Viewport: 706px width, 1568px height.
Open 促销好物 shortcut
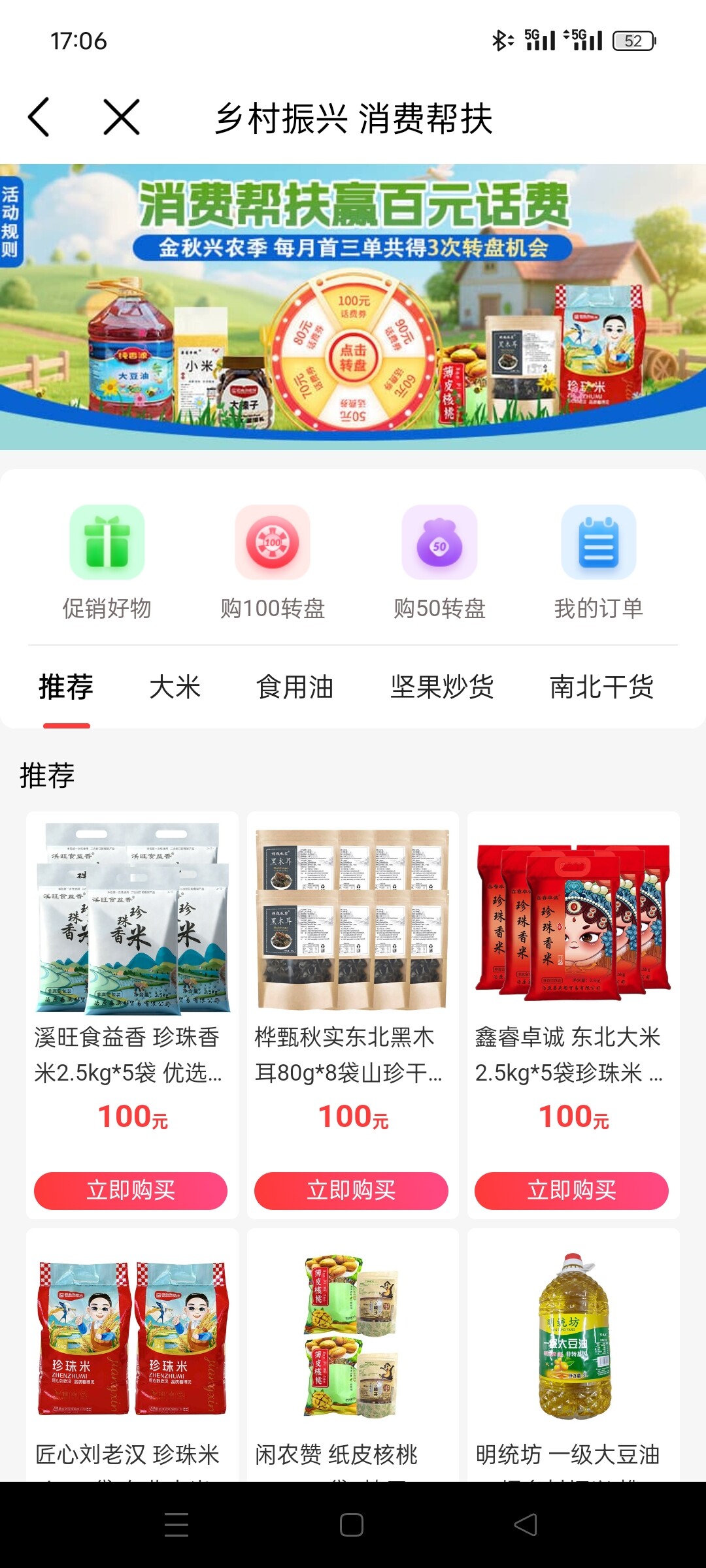tap(107, 563)
